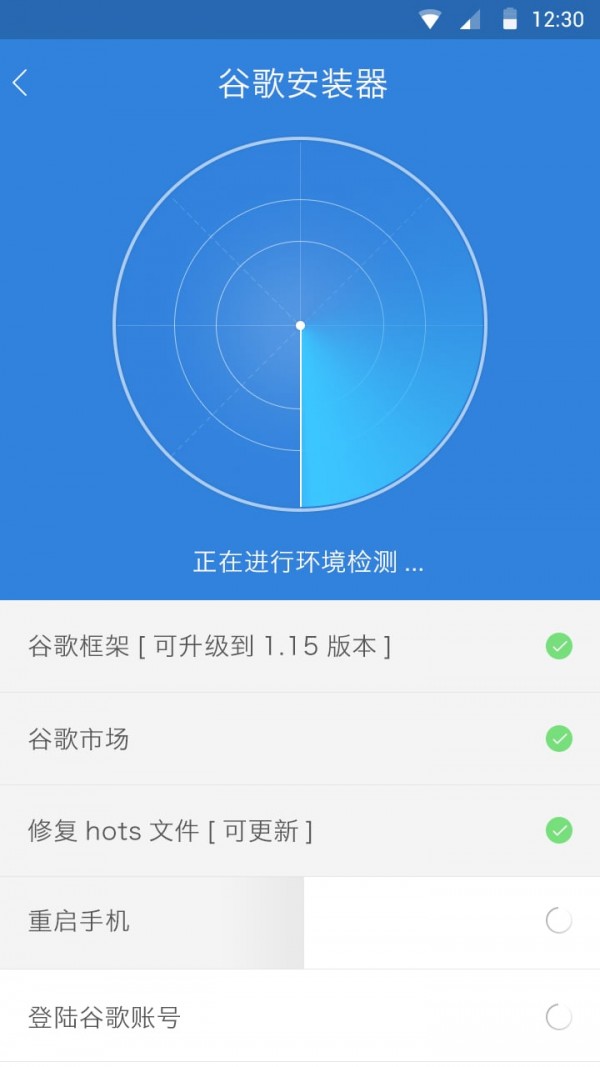Select the 修复 hots 文件 row
This screenshot has height=1067, width=600.
coord(300,830)
